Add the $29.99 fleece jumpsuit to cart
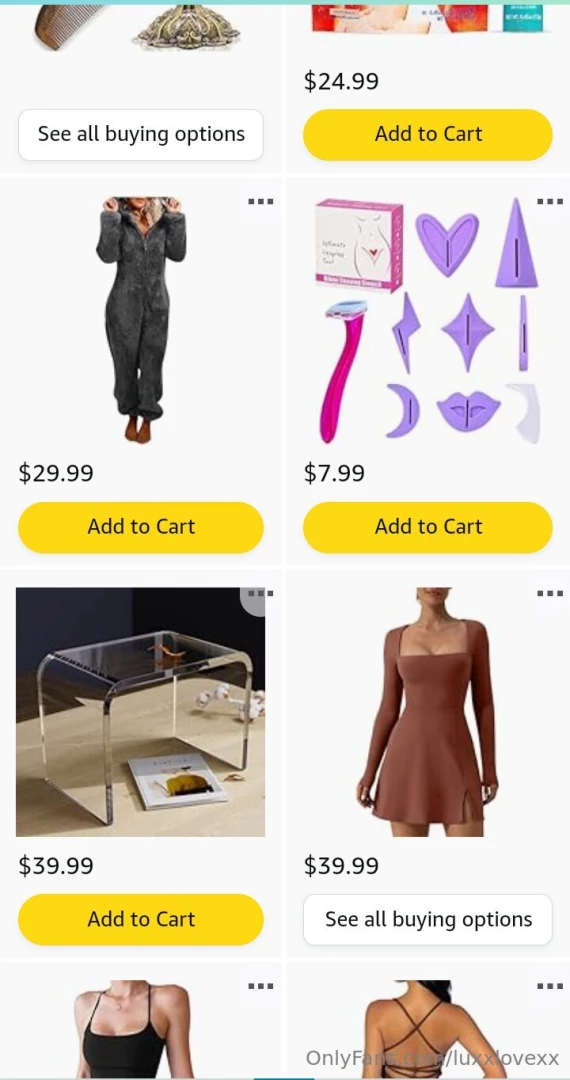Viewport: 570px width, 1080px height. [x=141, y=527]
